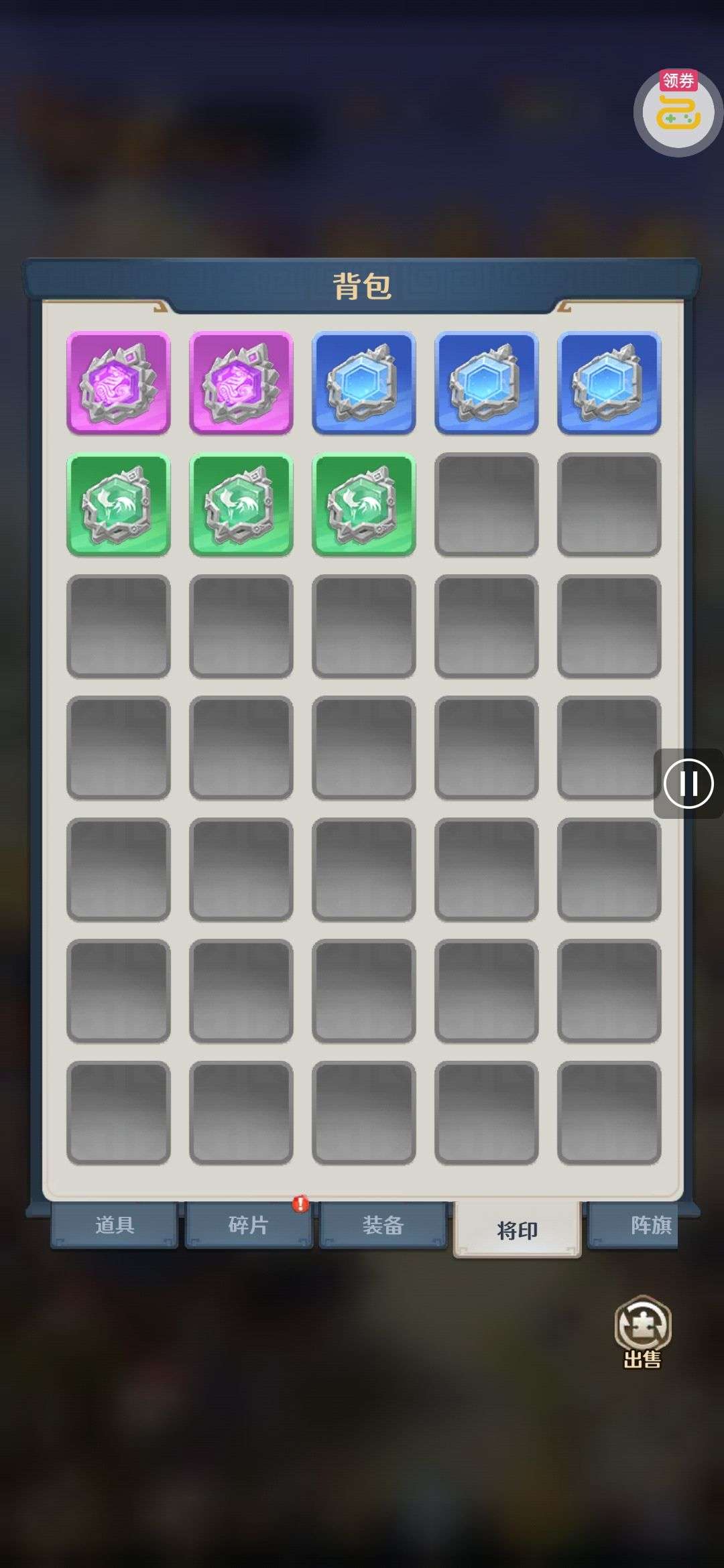724x1568 pixels.
Task: Select the 将印 tab
Action: (x=517, y=1230)
